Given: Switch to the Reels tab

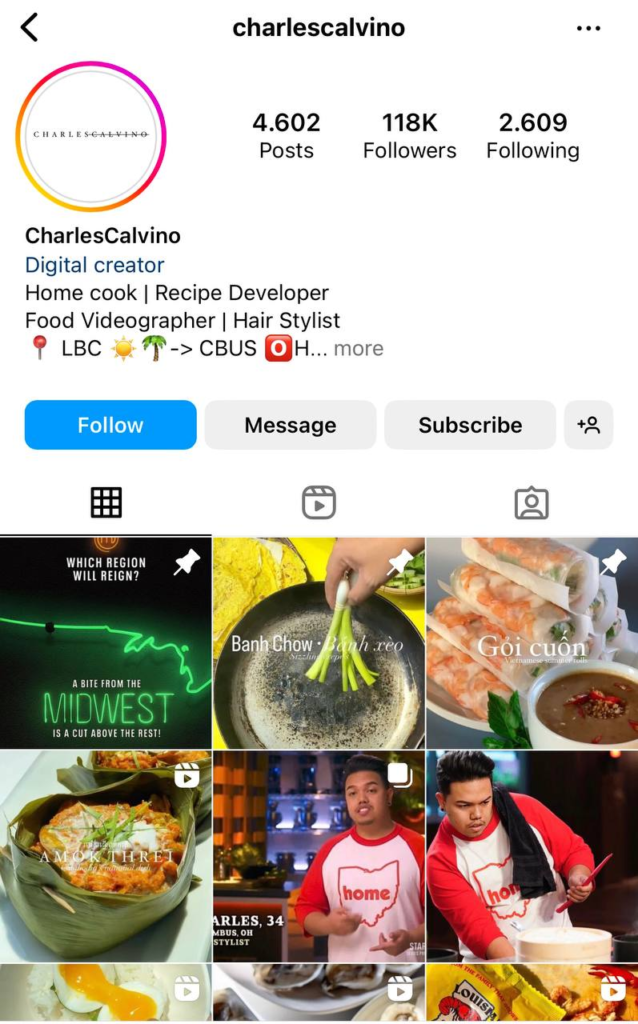Looking at the screenshot, I should (x=319, y=502).
